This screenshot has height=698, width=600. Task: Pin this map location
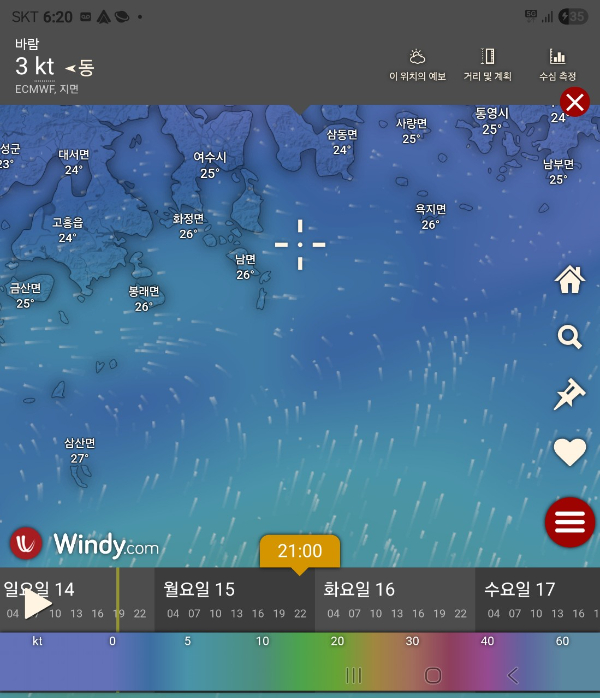tap(569, 395)
